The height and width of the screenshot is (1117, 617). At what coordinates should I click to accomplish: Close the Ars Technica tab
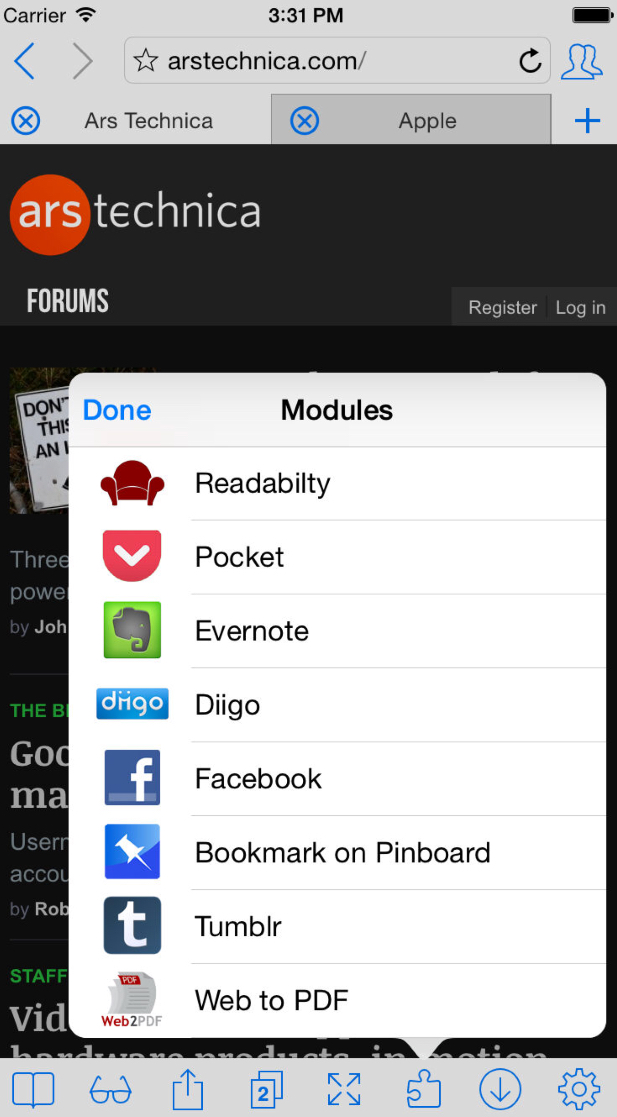(26, 121)
